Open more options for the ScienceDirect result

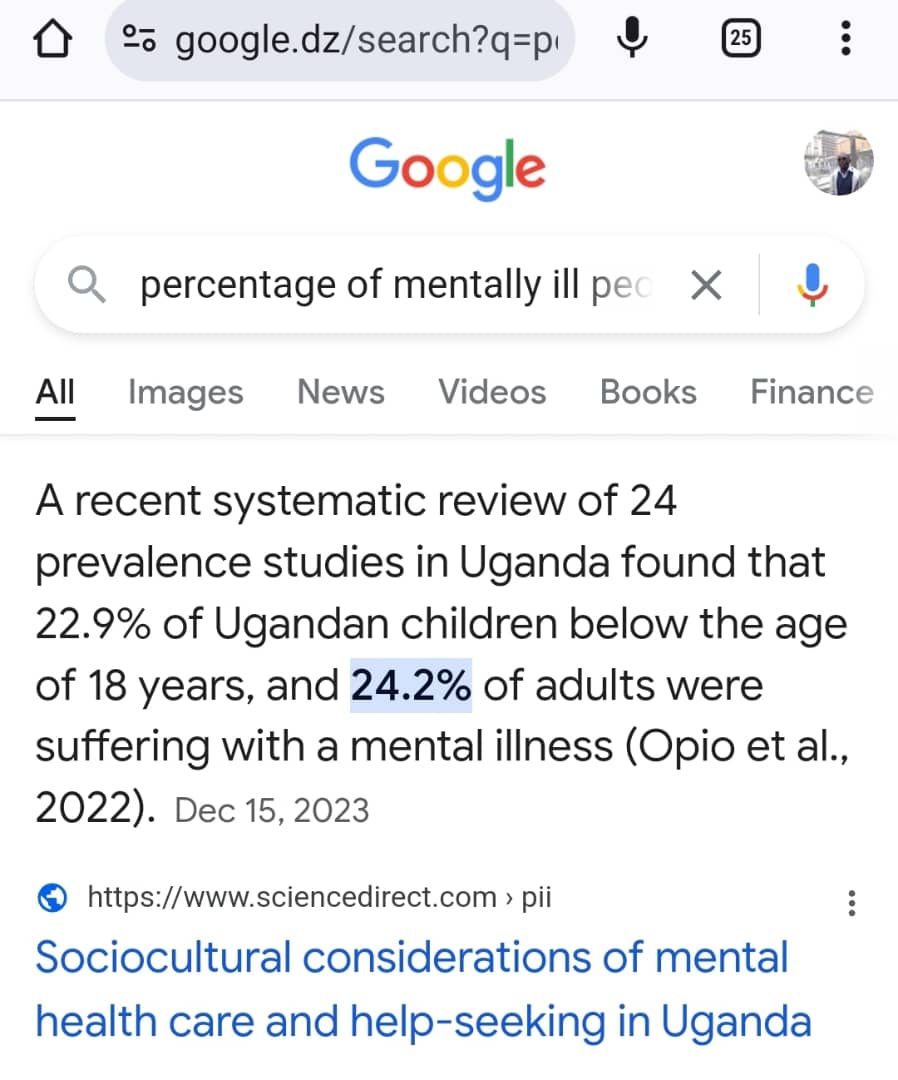[851, 903]
